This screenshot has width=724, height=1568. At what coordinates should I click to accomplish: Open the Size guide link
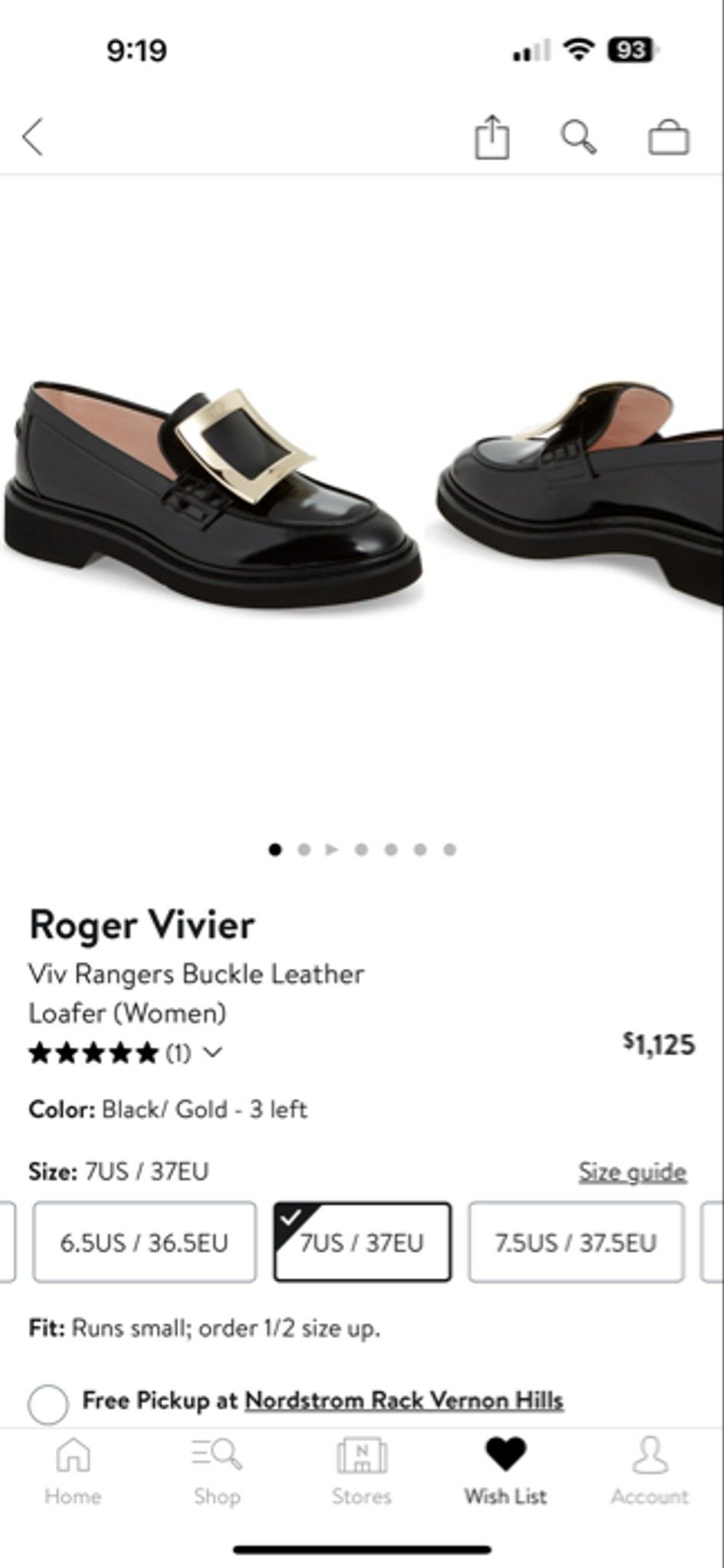(x=632, y=1171)
